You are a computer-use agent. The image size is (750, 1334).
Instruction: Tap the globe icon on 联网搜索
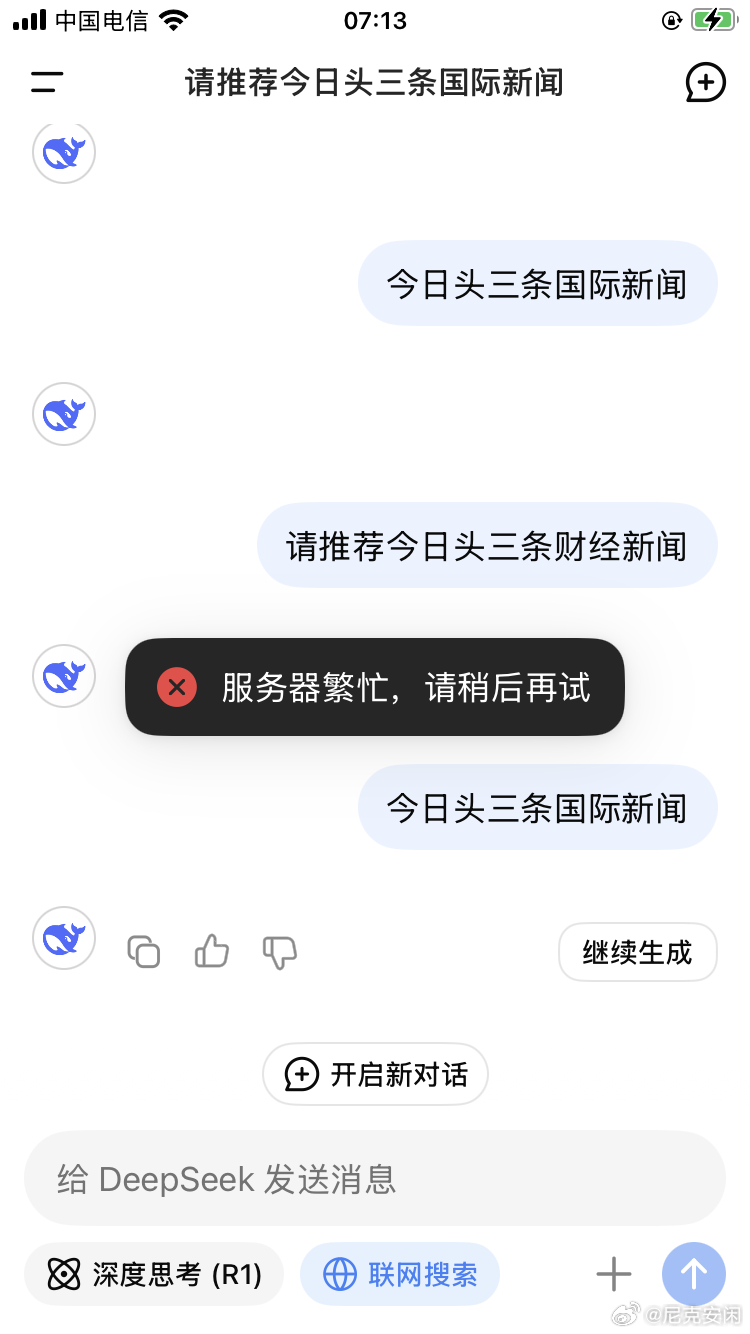pyautogui.click(x=342, y=1274)
